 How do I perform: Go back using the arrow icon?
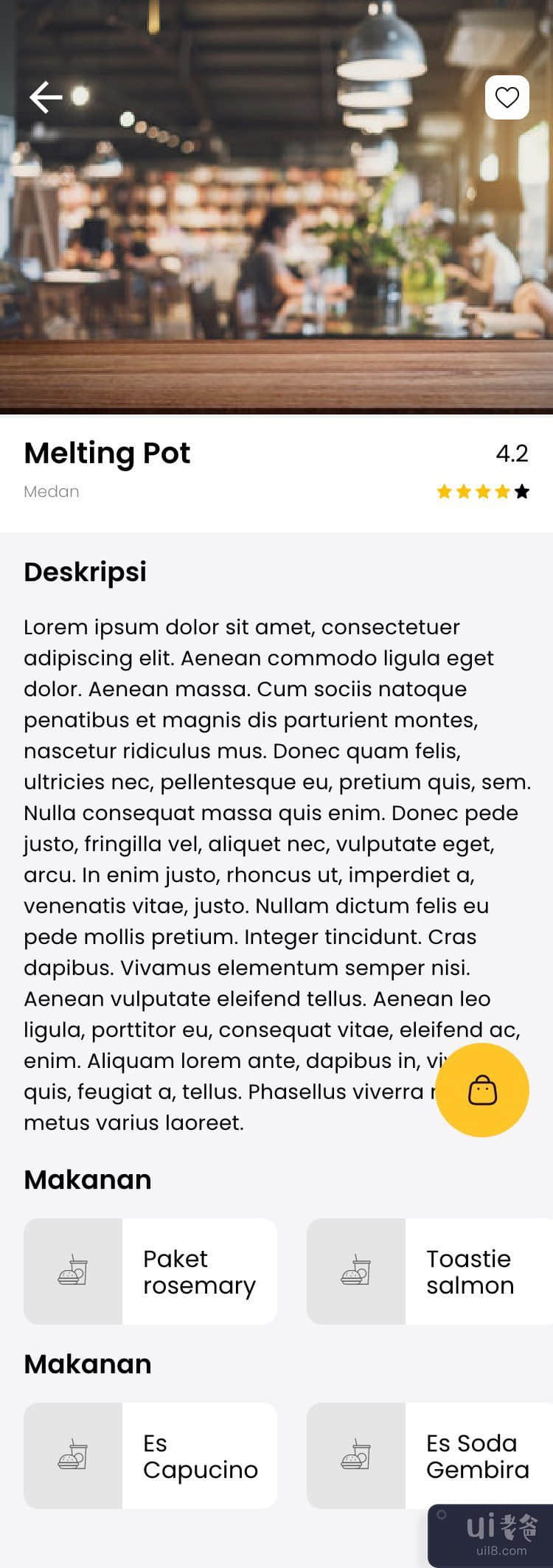(46, 97)
